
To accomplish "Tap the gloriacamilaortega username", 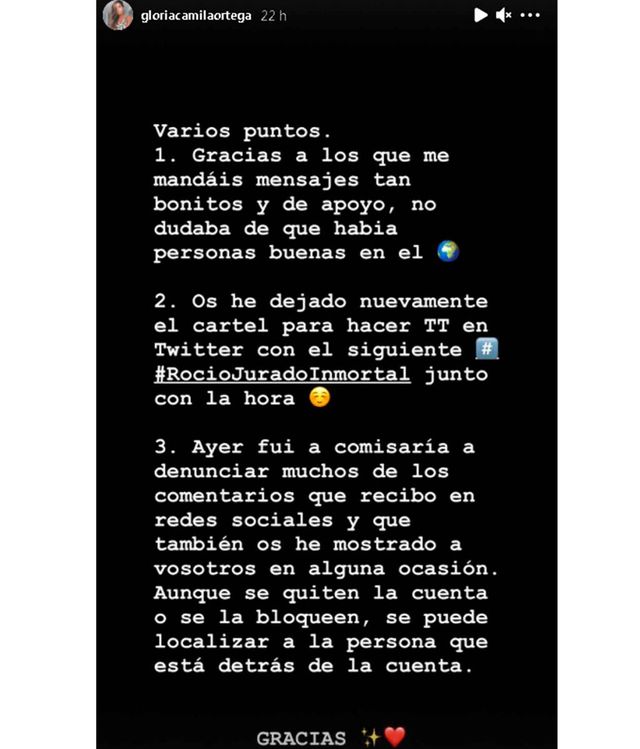I will [x=194, y=16].
